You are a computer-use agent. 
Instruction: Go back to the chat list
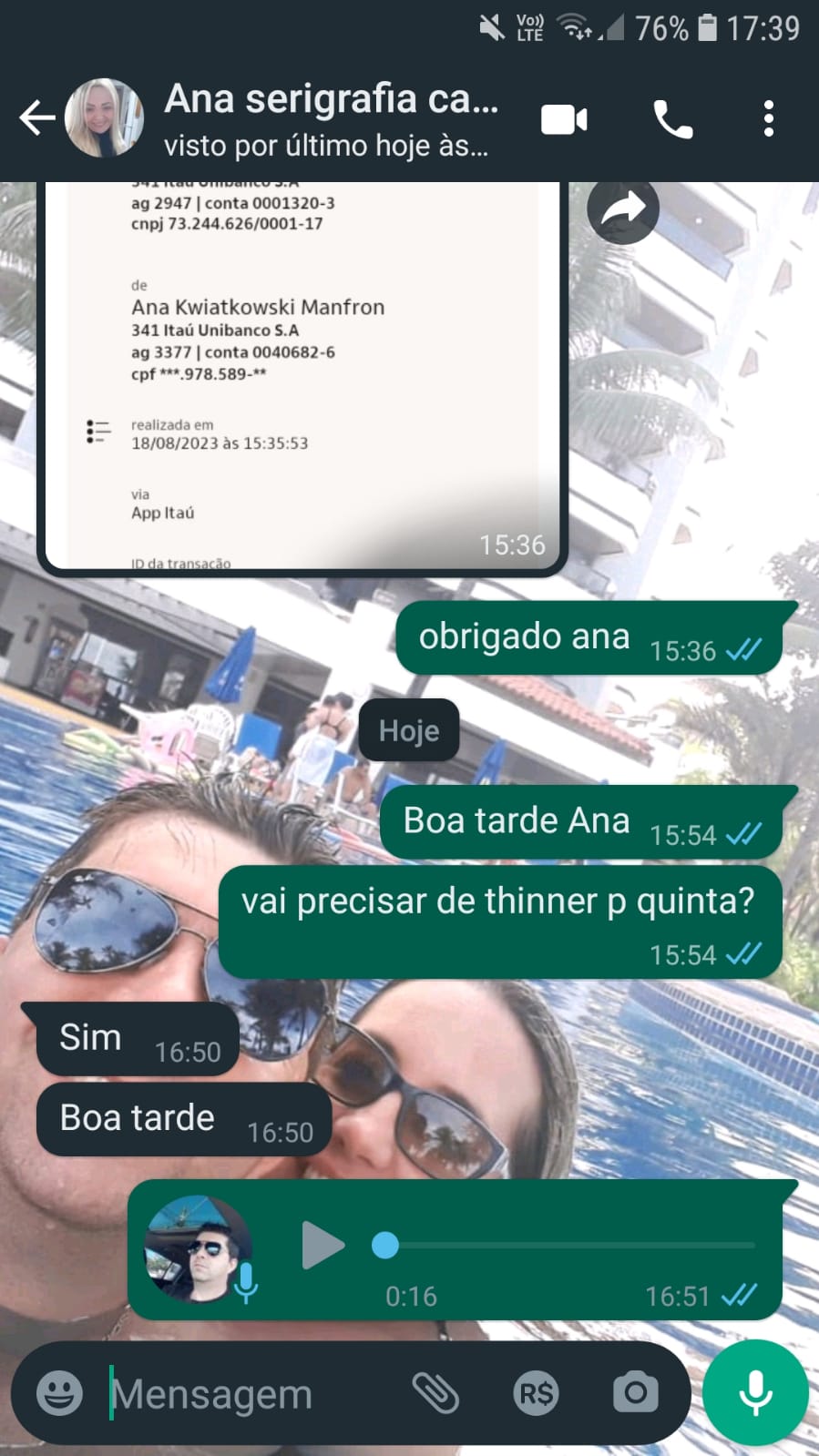pos(36,118)
